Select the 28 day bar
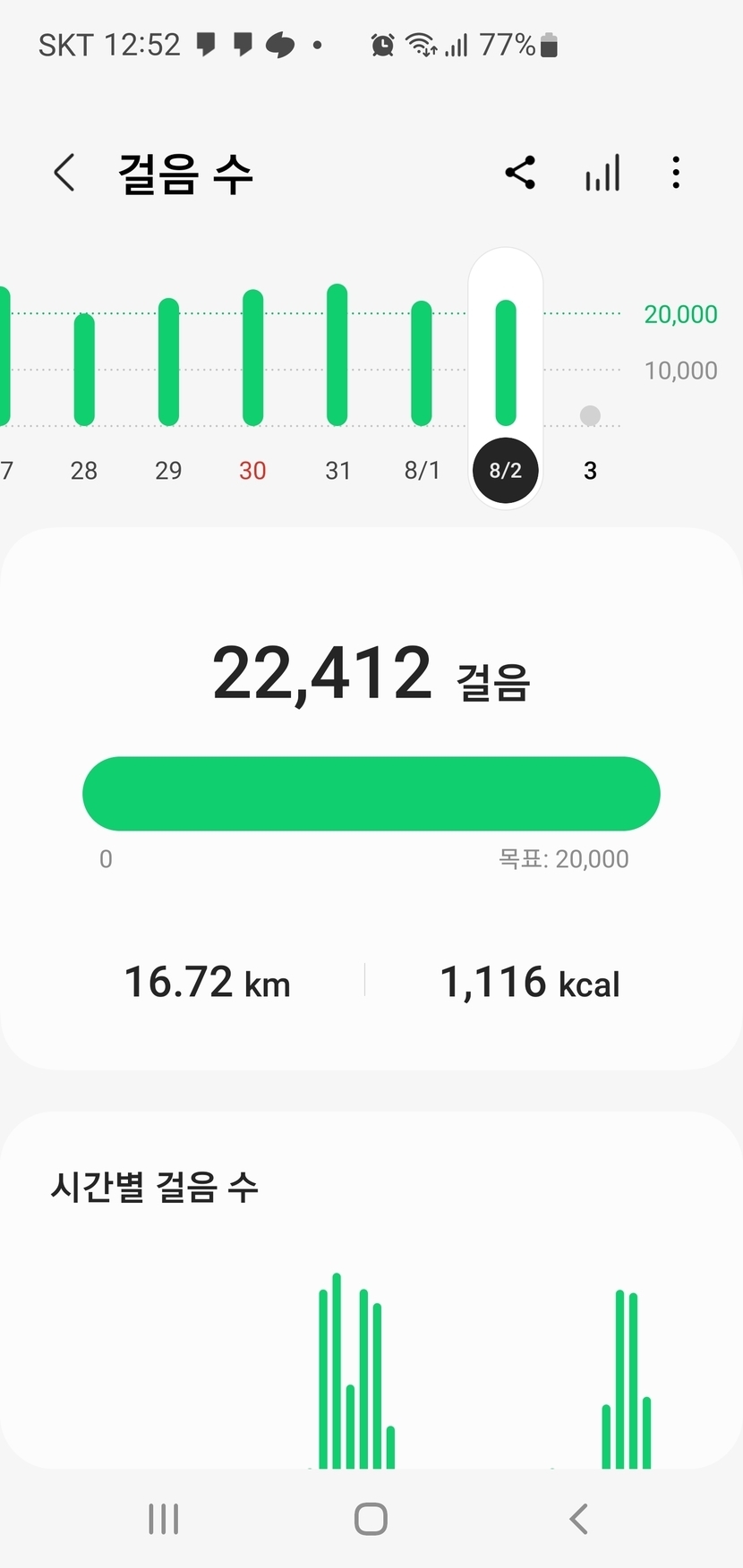Viewport: 743px width, 1568px height. tap(84, 370)
